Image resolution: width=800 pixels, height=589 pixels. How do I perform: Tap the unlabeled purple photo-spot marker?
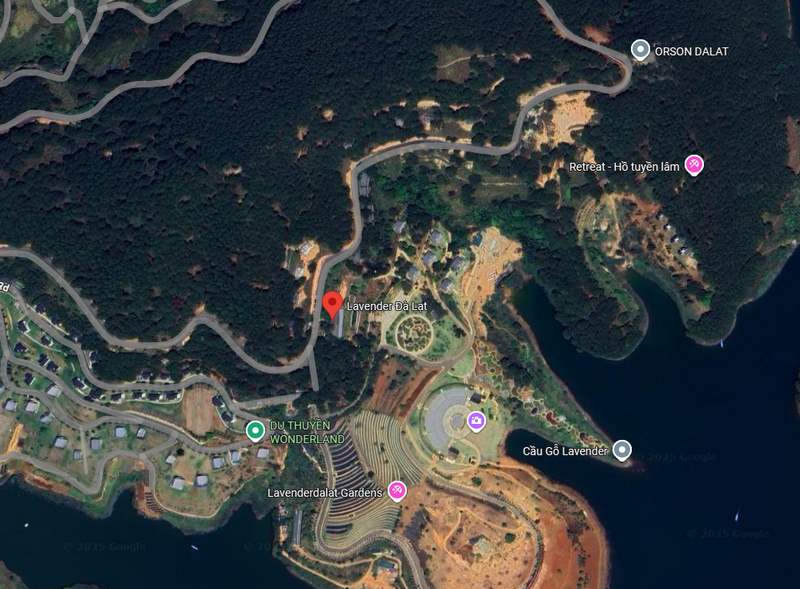click(x=476, y=421)
